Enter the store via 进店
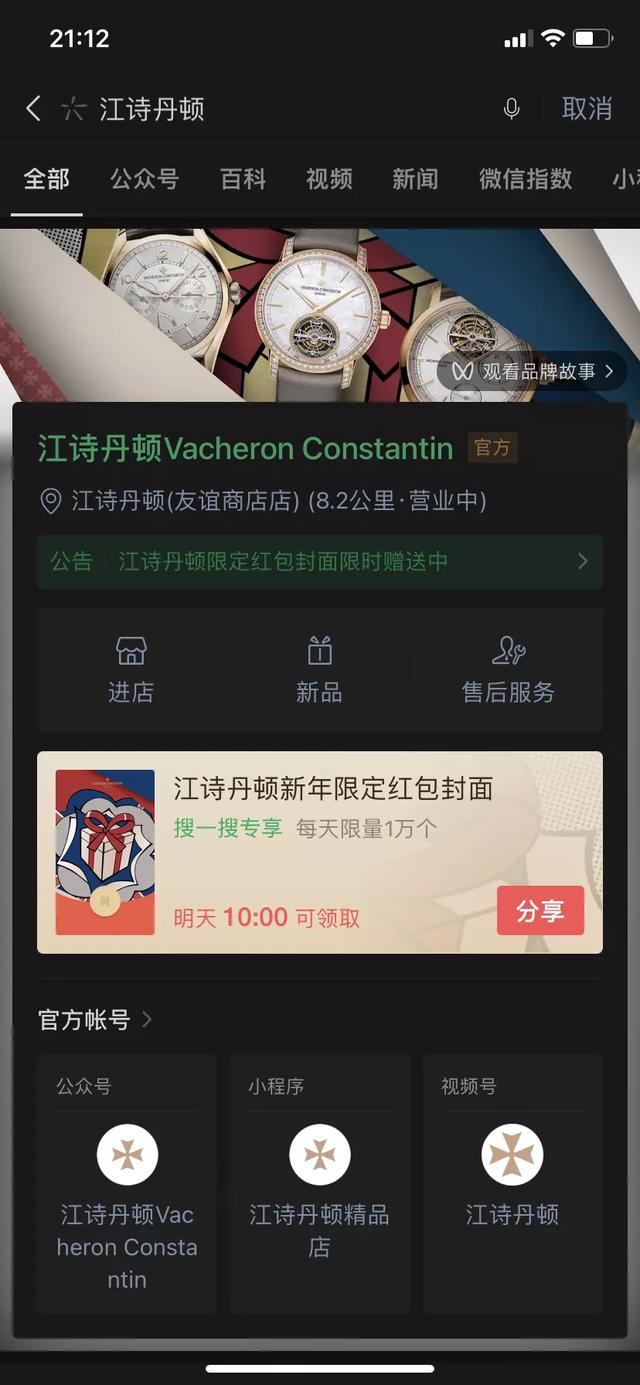Viewport: 640px width, 1385px height. (x=131, y=670)
